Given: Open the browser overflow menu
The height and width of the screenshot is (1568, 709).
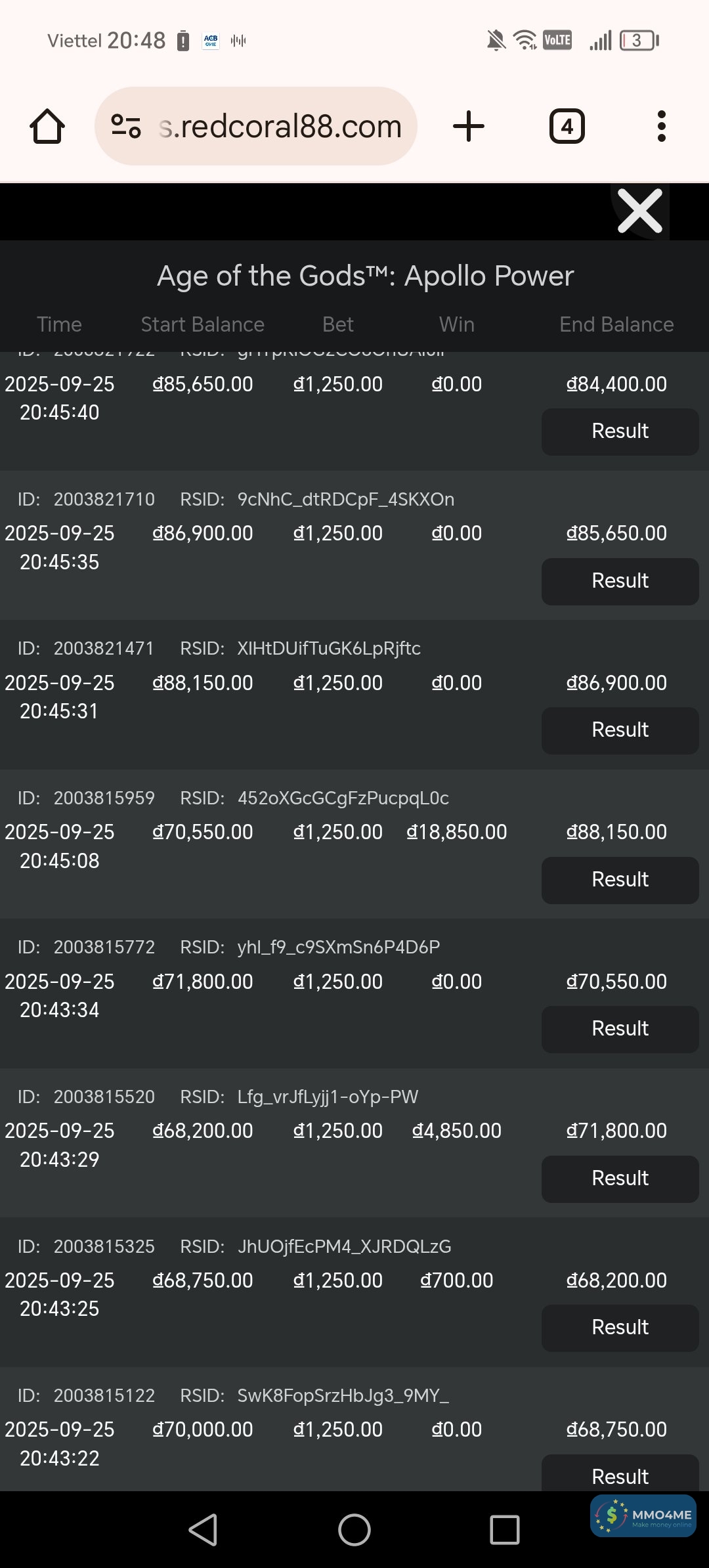Looking at the screenshot, I should 661,126.
